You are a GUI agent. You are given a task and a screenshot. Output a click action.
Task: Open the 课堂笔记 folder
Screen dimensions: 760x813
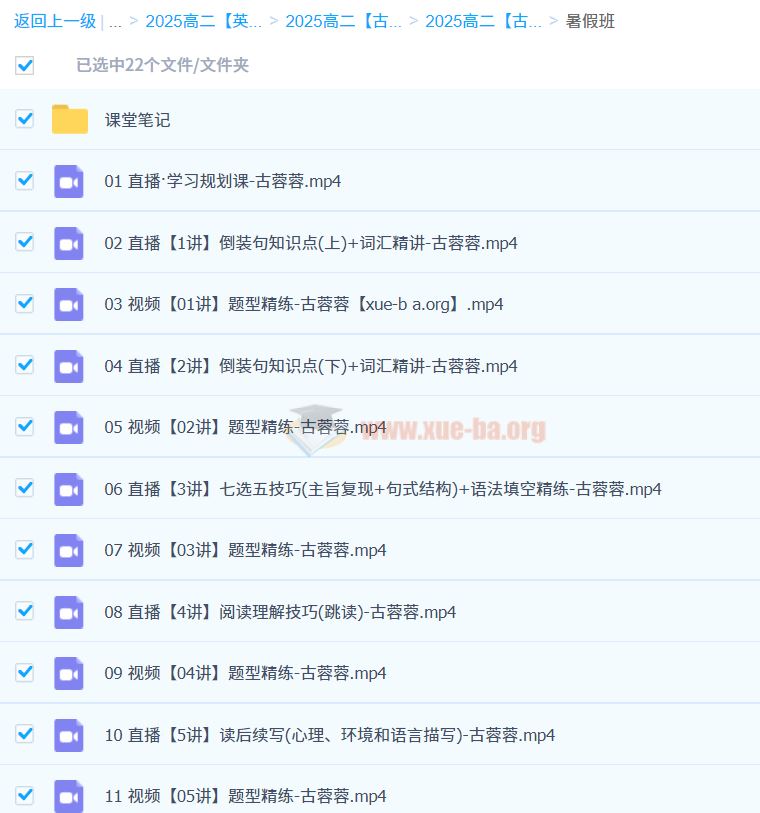[137, 120]
